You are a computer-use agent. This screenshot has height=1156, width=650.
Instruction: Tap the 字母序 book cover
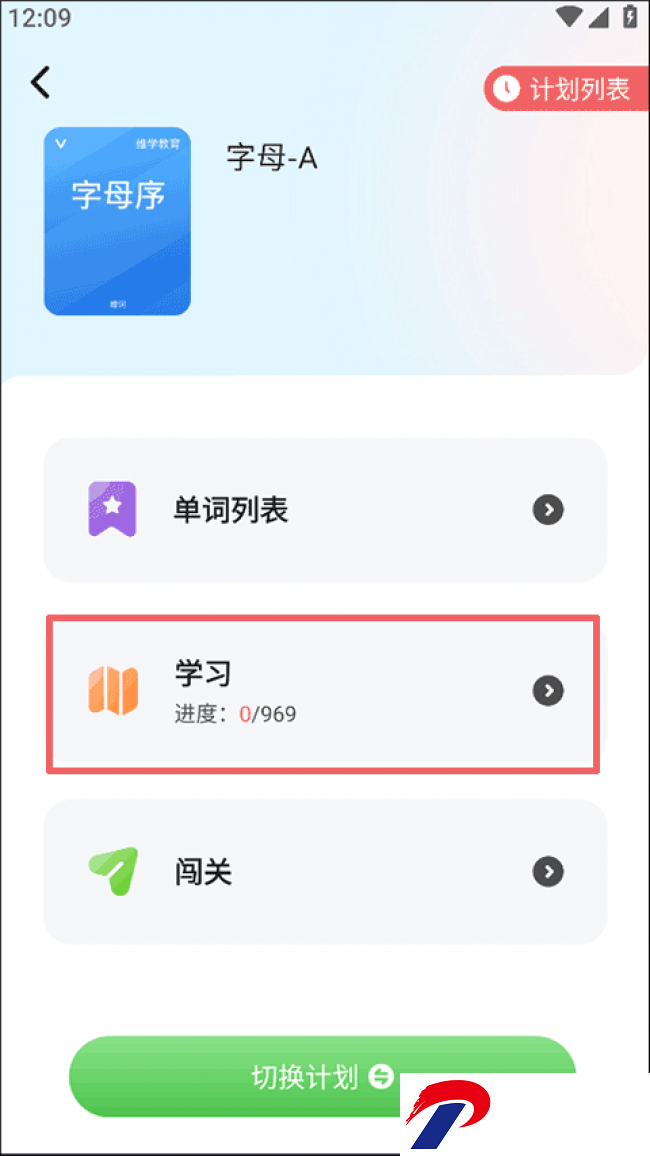(117, 221)
